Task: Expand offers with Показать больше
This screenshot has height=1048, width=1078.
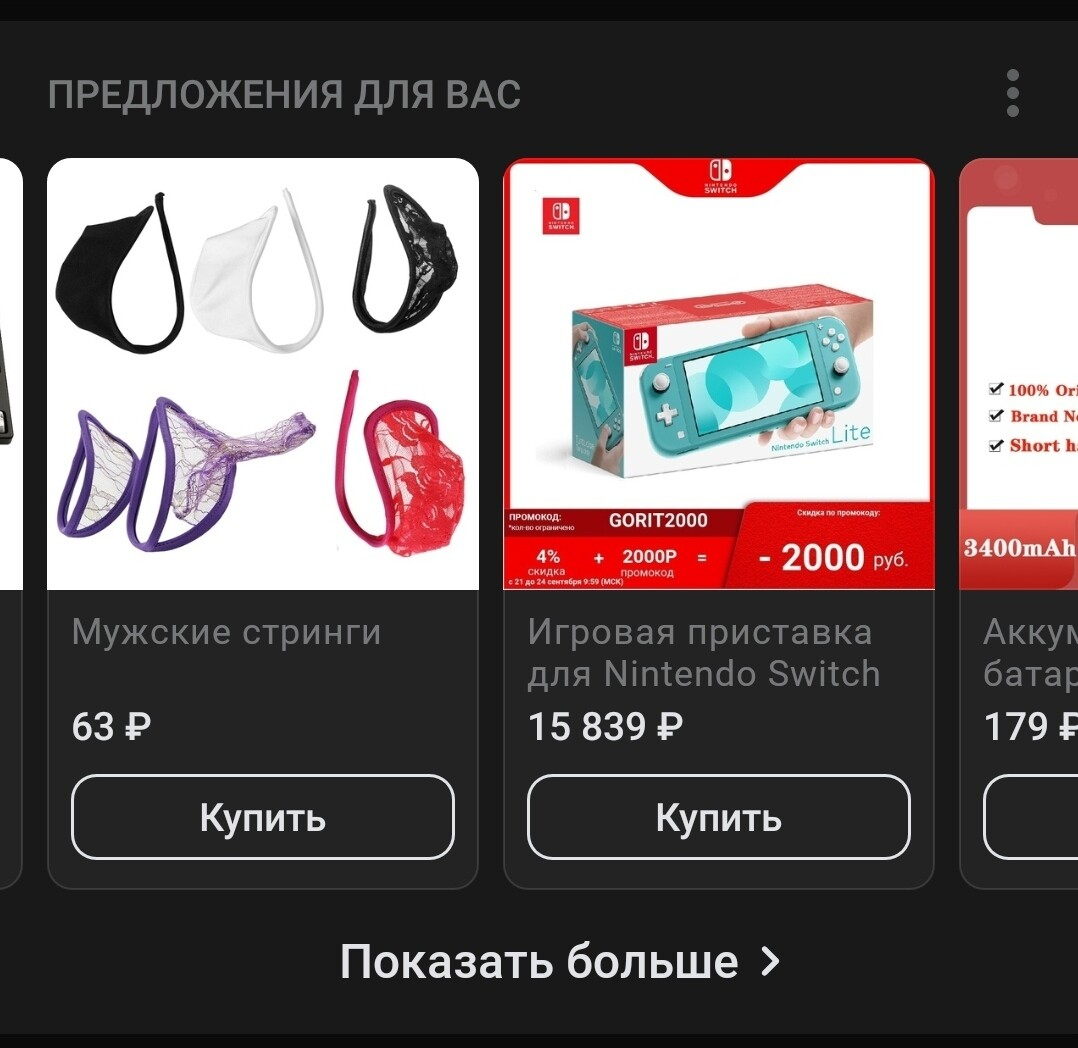Action: tap(559, 961)
